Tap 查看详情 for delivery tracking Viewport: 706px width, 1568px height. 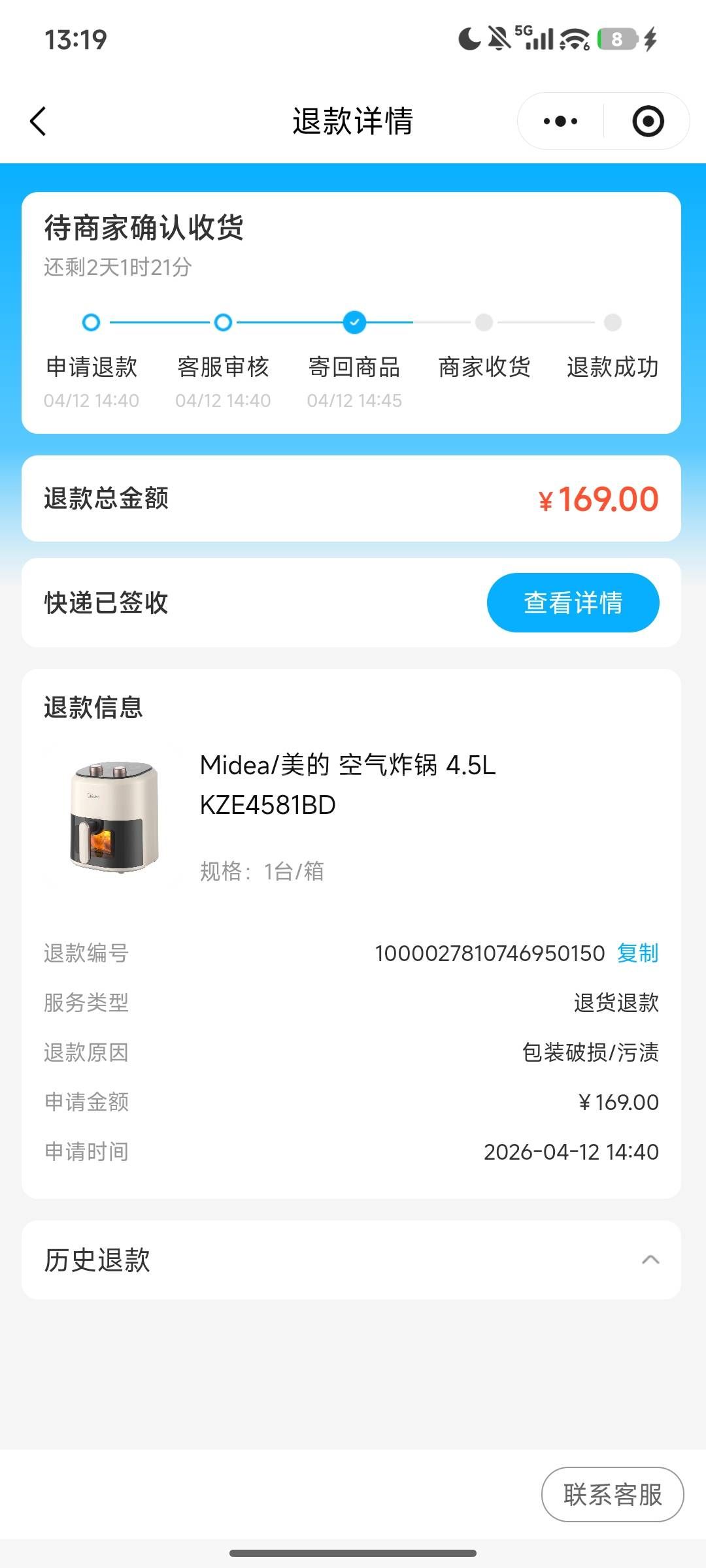click(573, 602)
